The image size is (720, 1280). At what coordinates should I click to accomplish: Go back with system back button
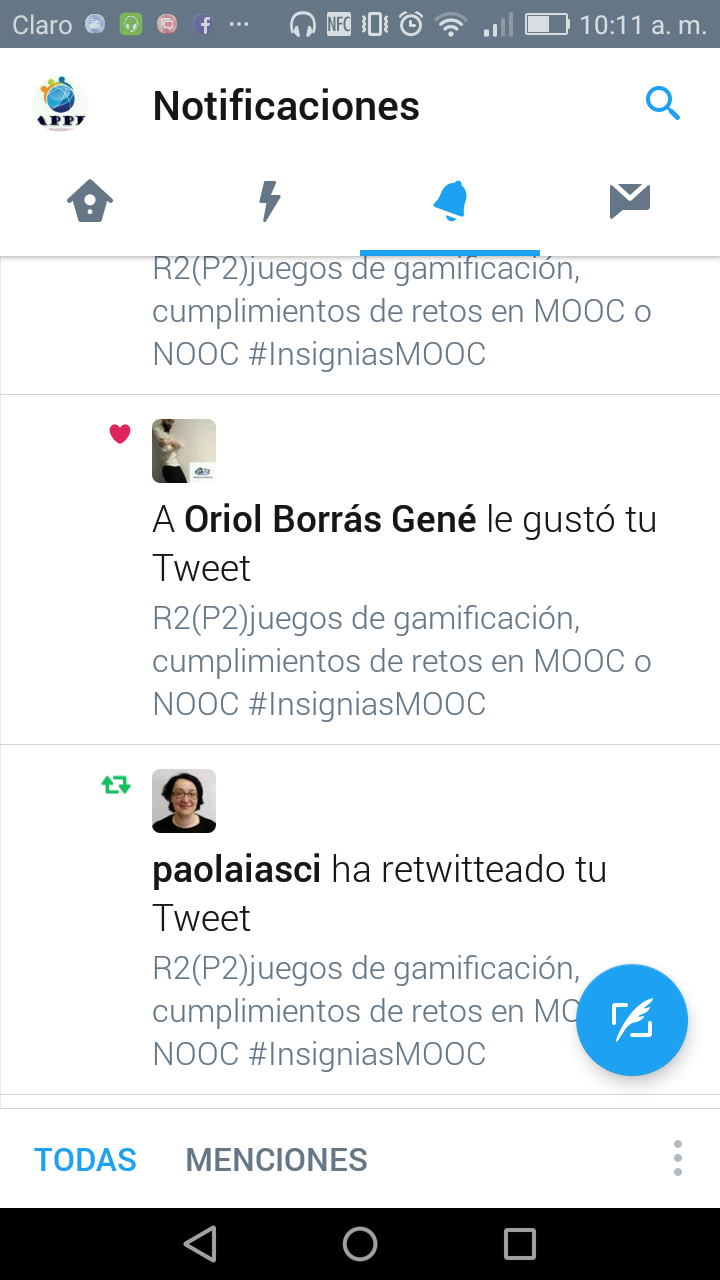coord(200,1244)
